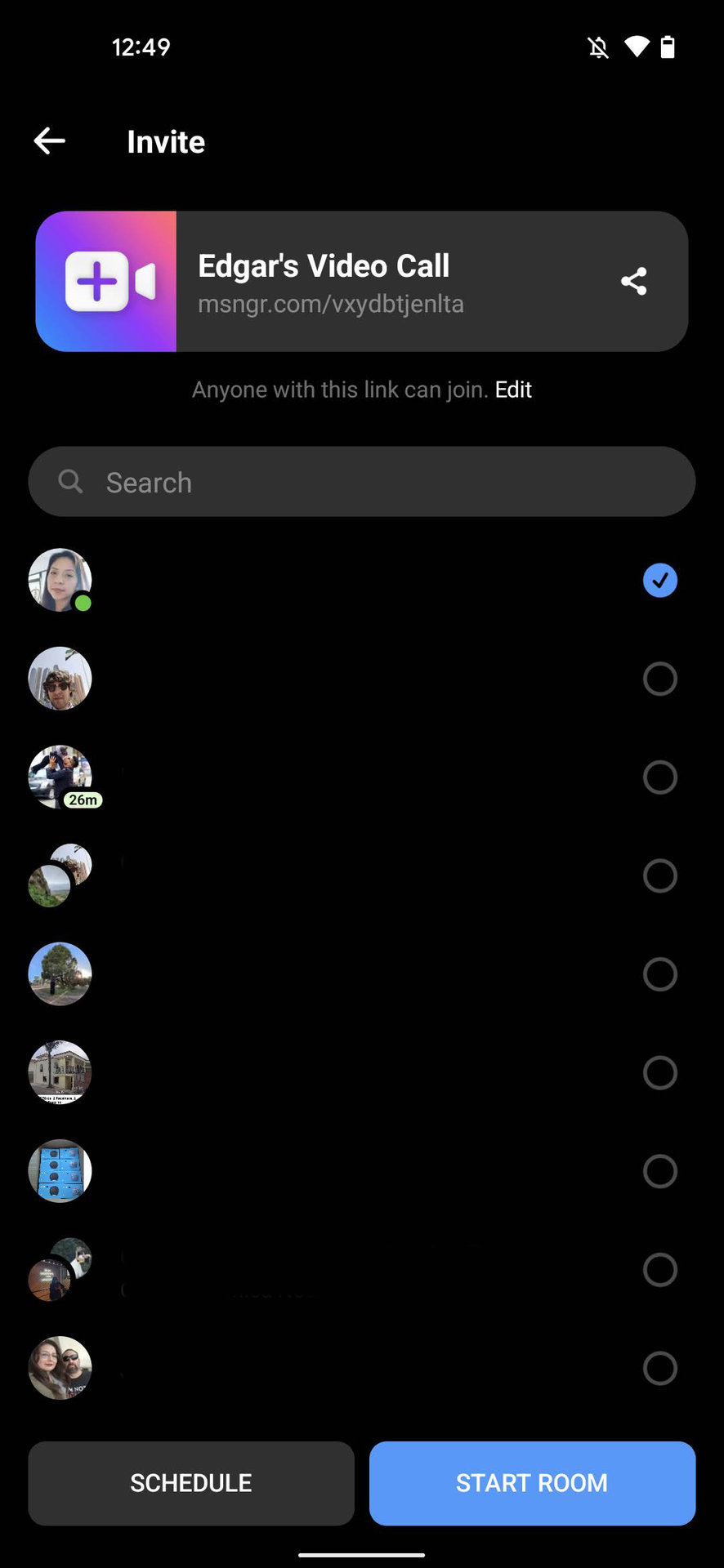Open the contact search field
The image size is (724, 1568).
[362, 482]
